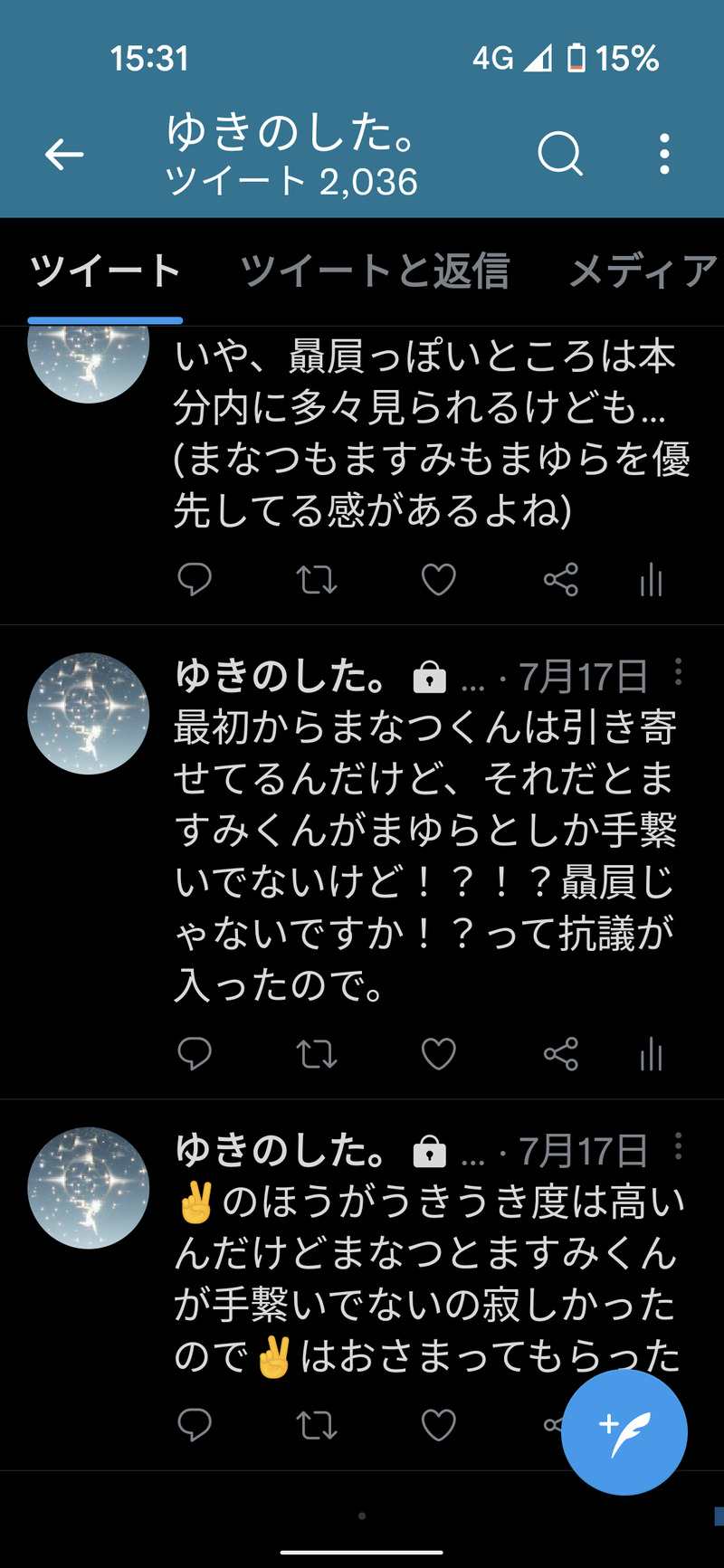724x1568 pixels.
Task: View analytics for the 最初からまなつくん tweet
Action: click(x=652, y=1054)
